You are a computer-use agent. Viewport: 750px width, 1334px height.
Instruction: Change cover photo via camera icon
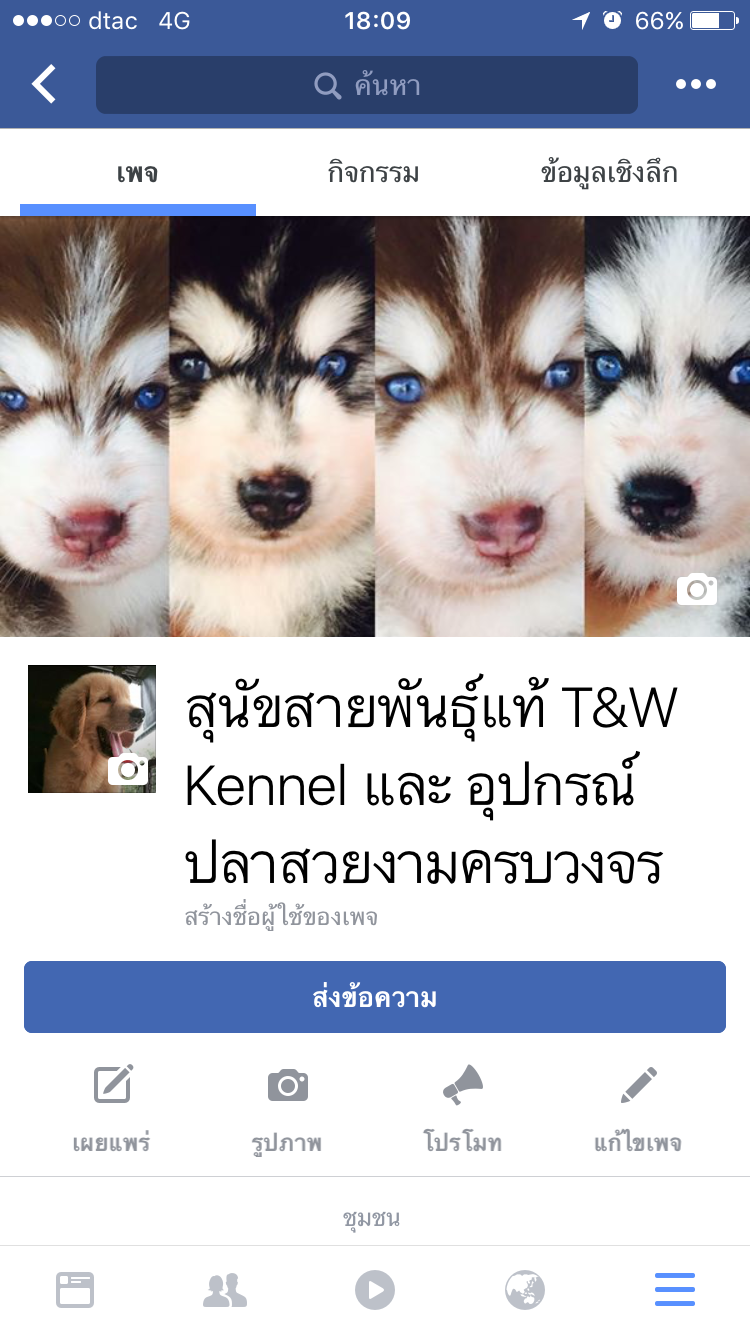click(x=697, y=590)
